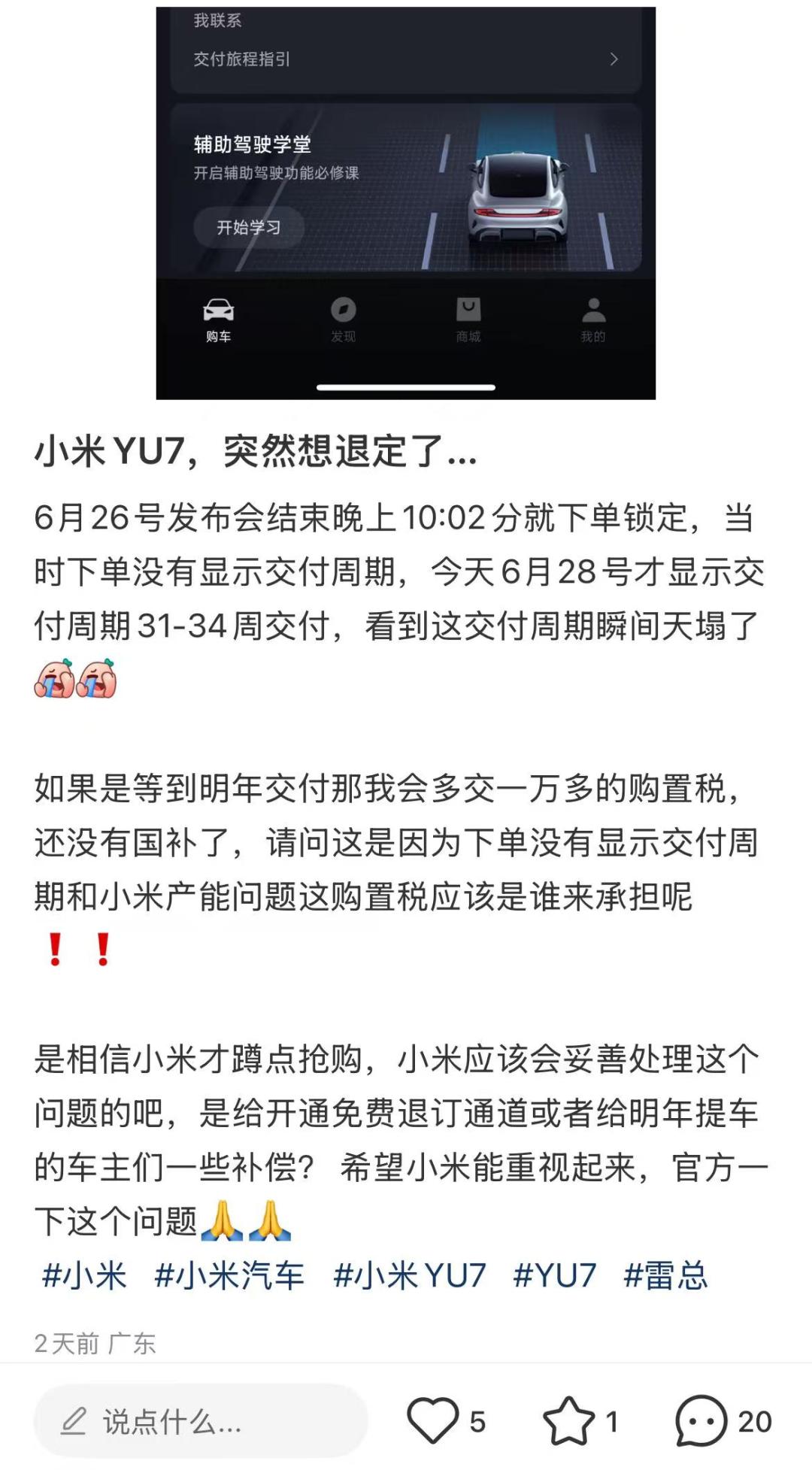Save this post with the star
Image resolution: width=812 pixels, height=1470 pixels.
coord(568,1420)
